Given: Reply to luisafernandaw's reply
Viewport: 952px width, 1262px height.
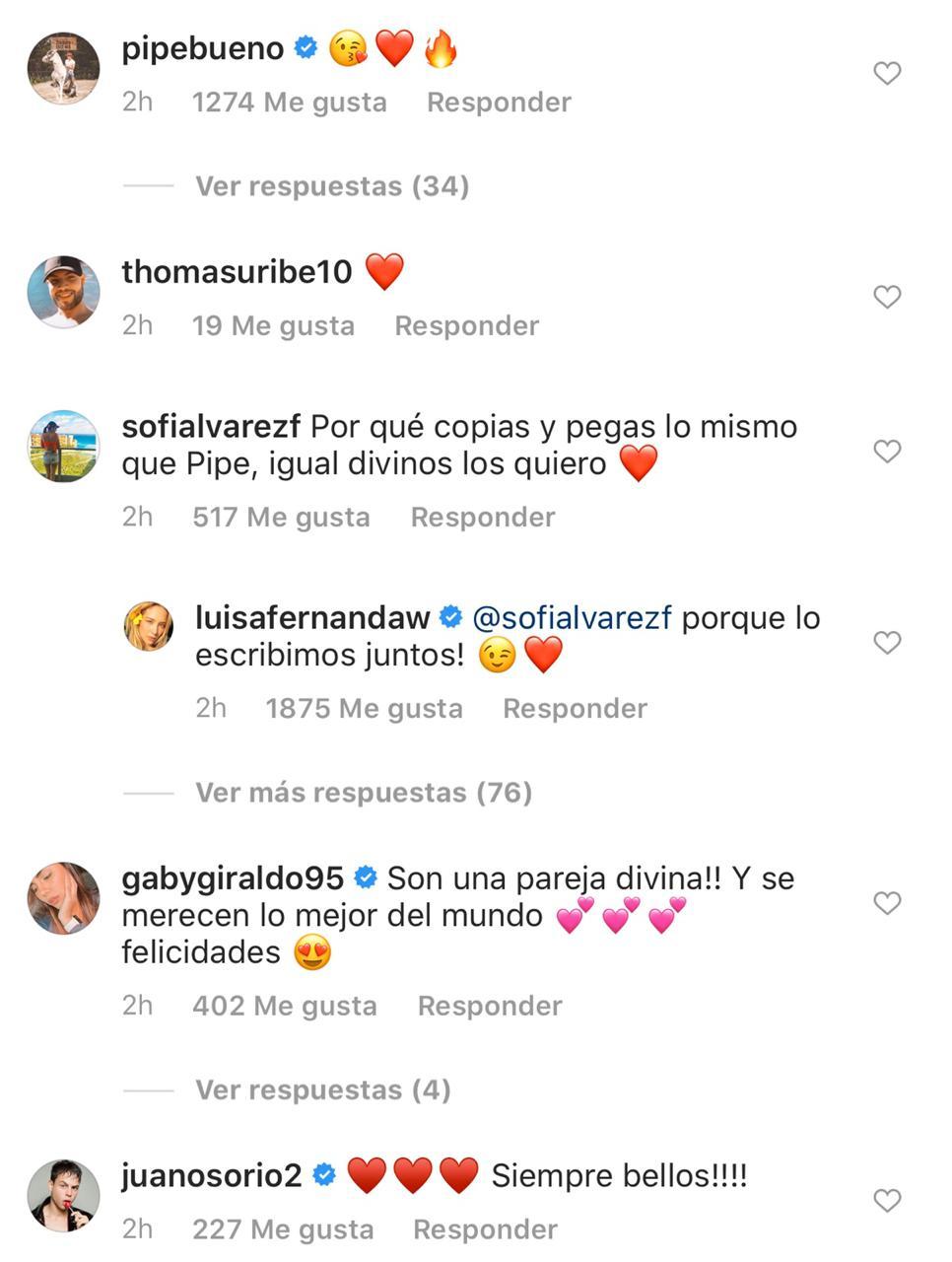Looking at the screenshot, I should pos(575,709).
